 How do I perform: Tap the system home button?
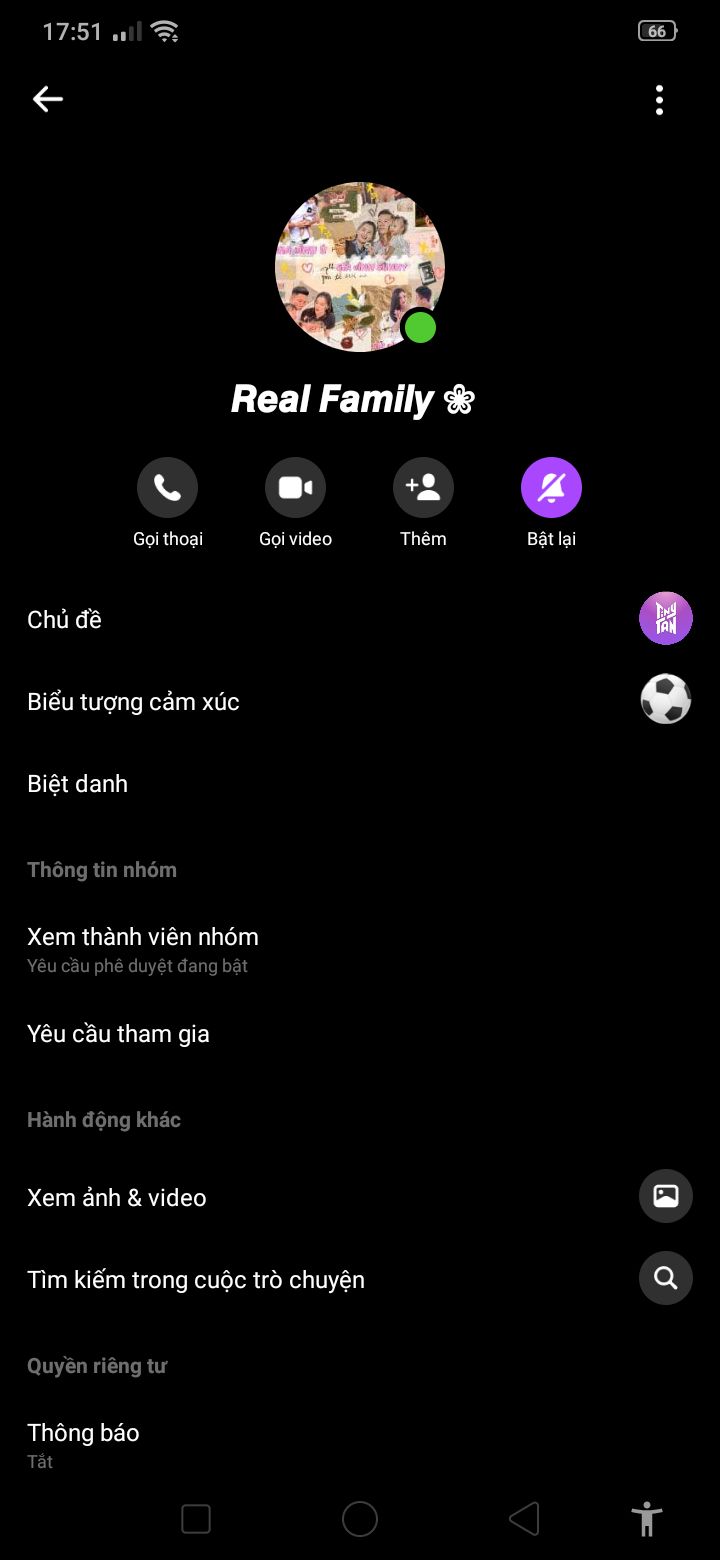coord(360,1519)
